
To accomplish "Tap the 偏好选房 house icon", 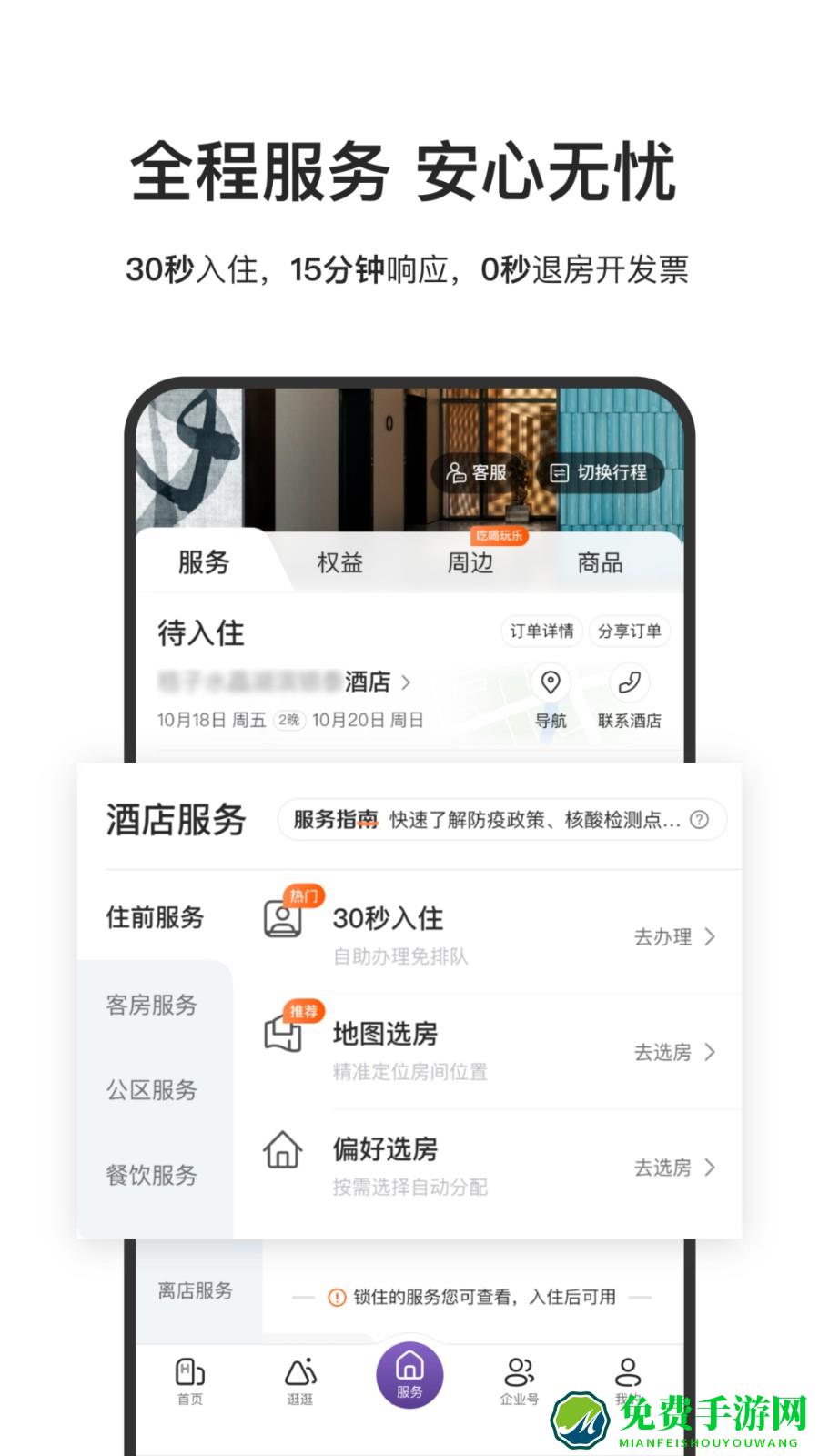I will [x=283, y=1149].
